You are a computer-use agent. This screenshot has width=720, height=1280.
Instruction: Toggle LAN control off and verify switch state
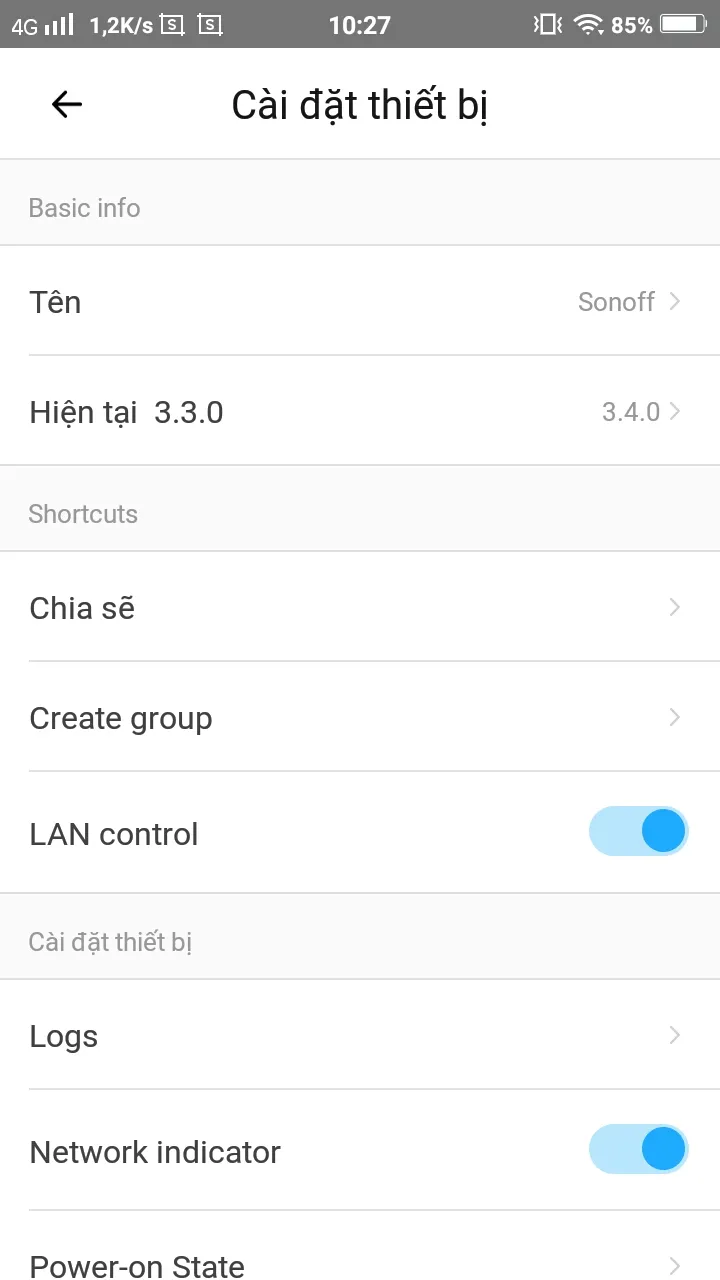click(638, 831)
